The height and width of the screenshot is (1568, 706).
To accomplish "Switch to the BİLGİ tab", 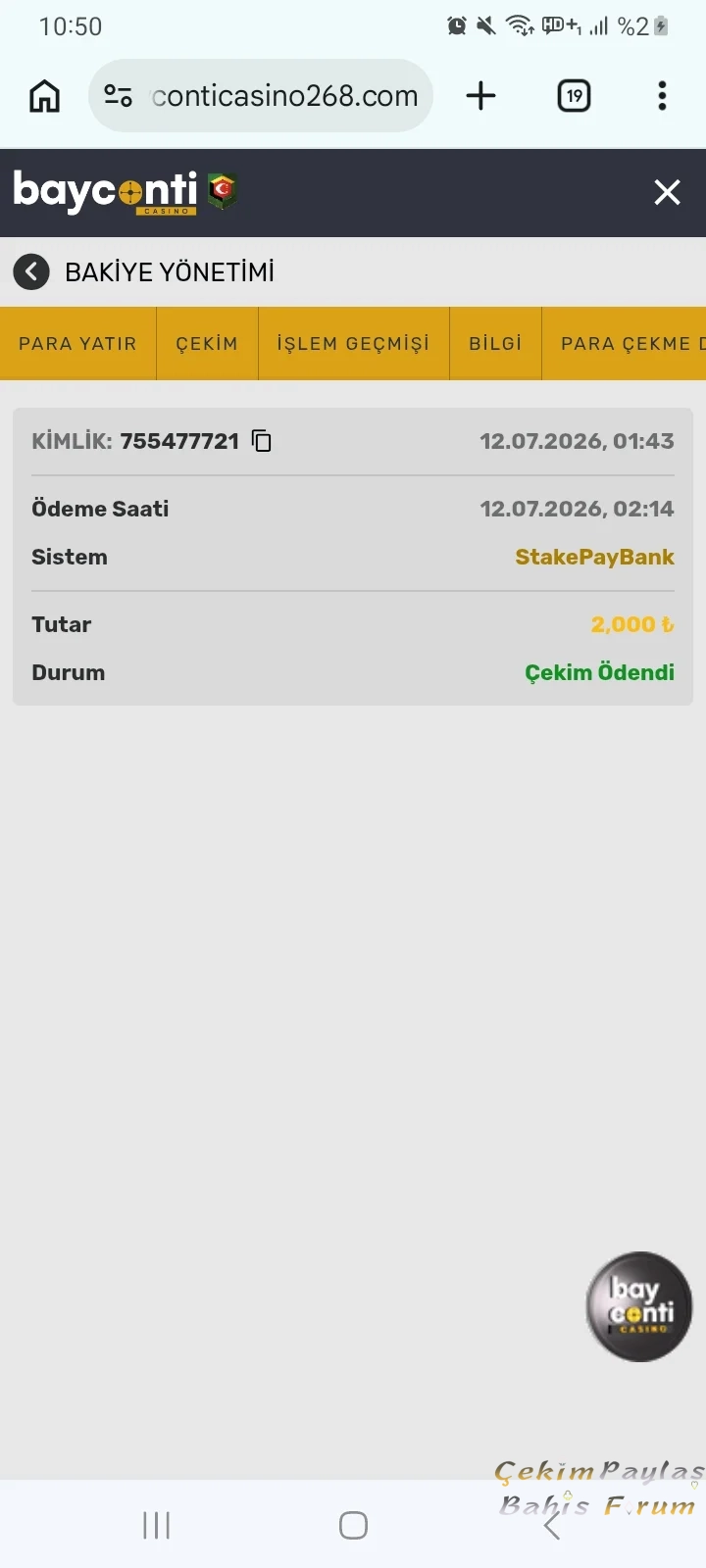I will (x=495, y=344).
